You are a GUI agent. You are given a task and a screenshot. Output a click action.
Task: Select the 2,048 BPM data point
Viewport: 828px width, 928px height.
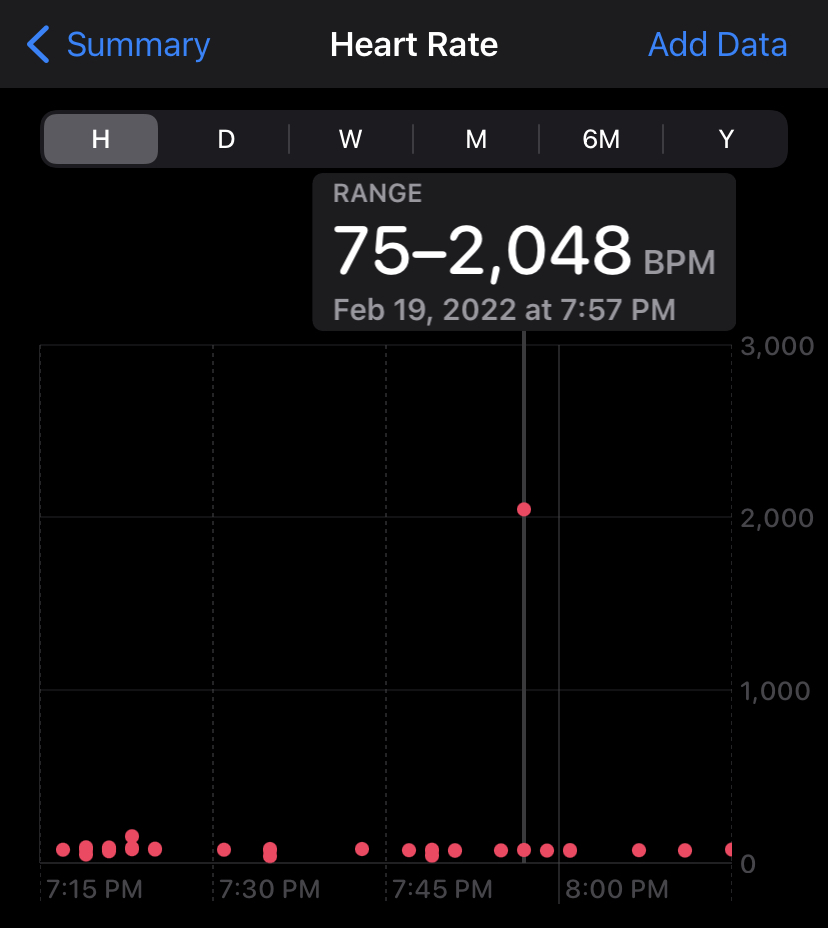click(524, 509)
